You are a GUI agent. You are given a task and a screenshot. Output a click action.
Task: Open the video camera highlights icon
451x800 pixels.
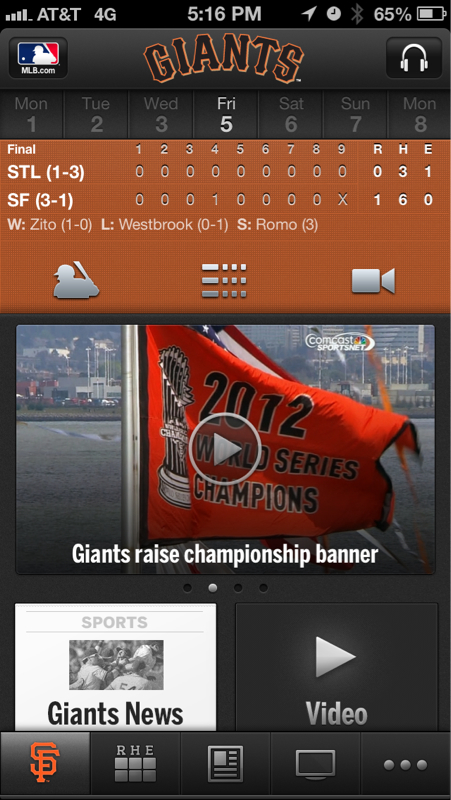pos(373,281)
